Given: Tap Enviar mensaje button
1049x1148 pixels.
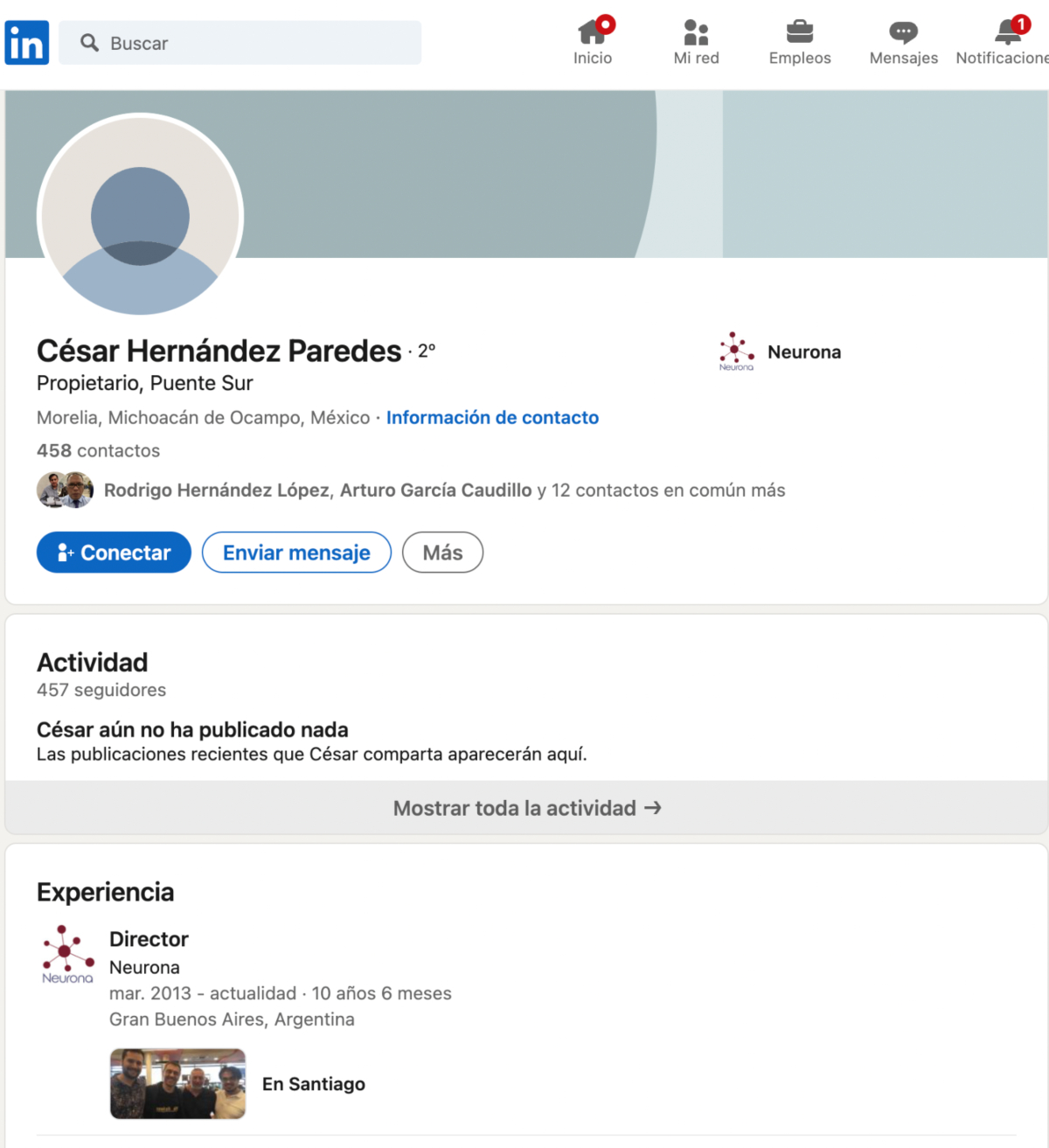Looking at the screenshot, I should [296, 553].
